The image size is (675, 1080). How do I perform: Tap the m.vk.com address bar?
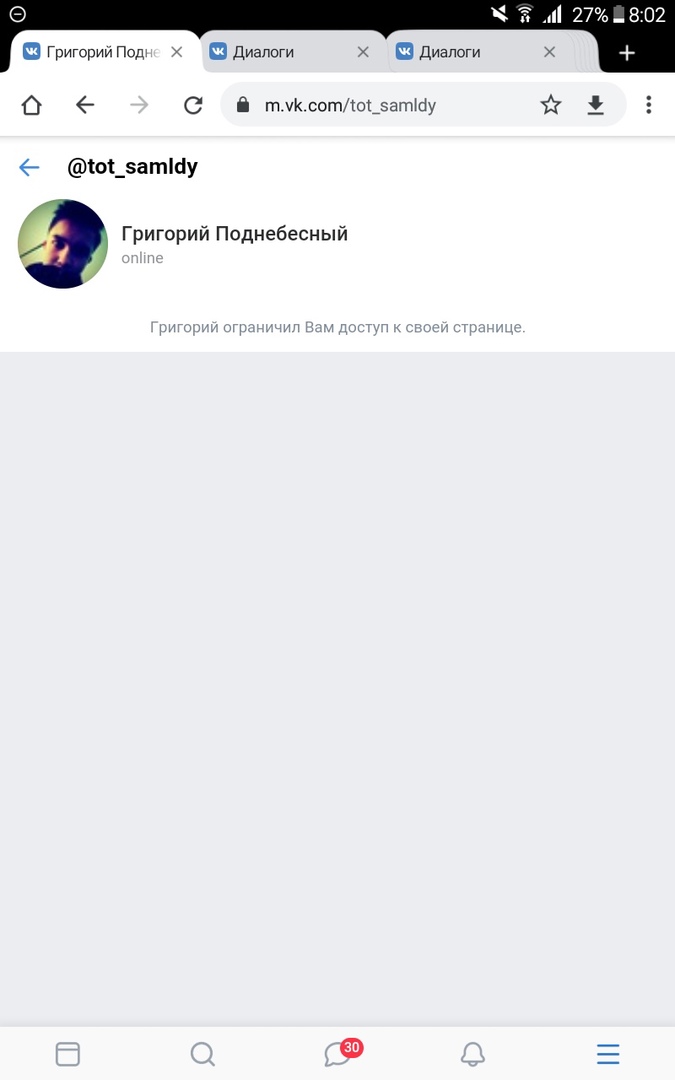pyautogui.click(x=380, y=105)
